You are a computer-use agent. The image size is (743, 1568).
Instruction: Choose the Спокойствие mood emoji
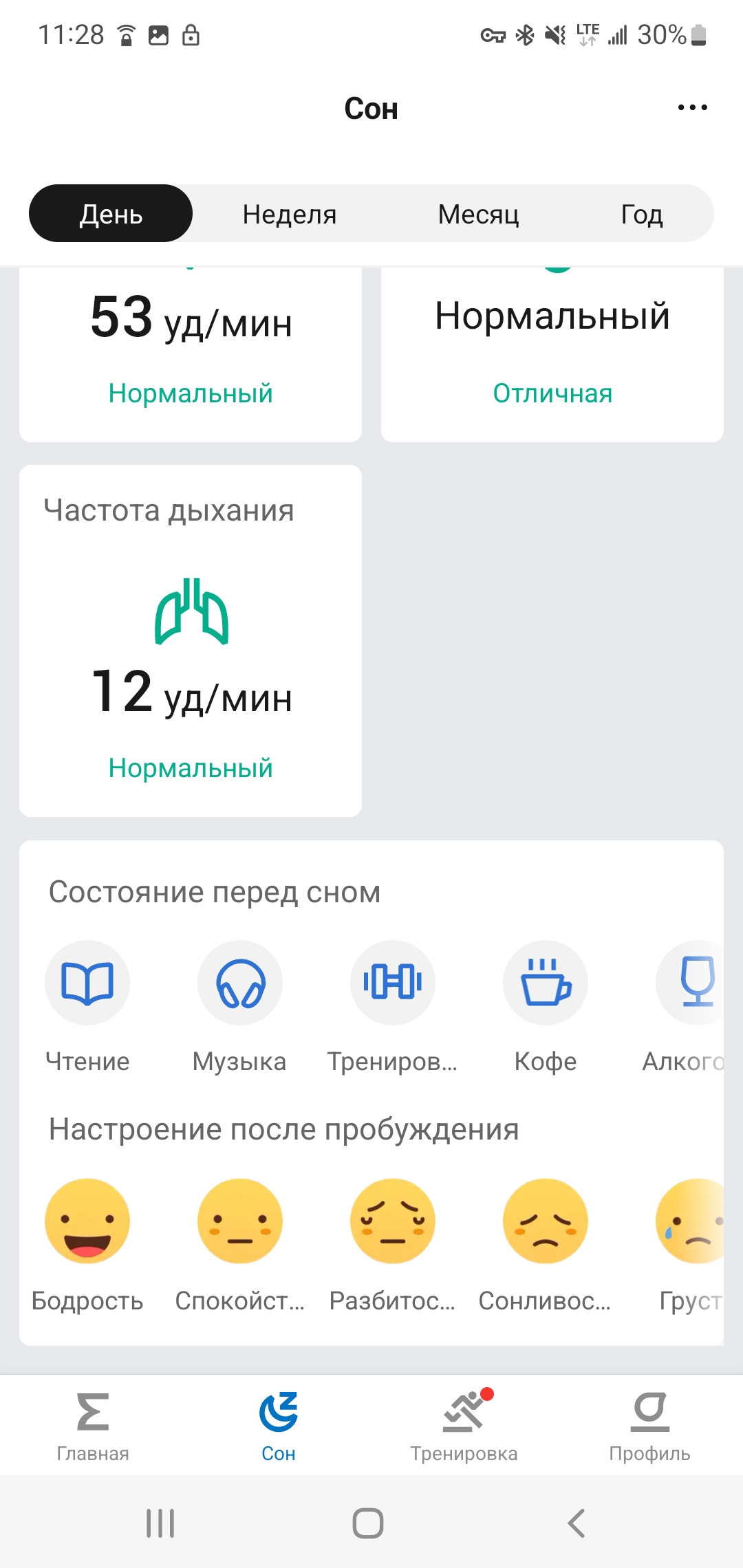240,1221
